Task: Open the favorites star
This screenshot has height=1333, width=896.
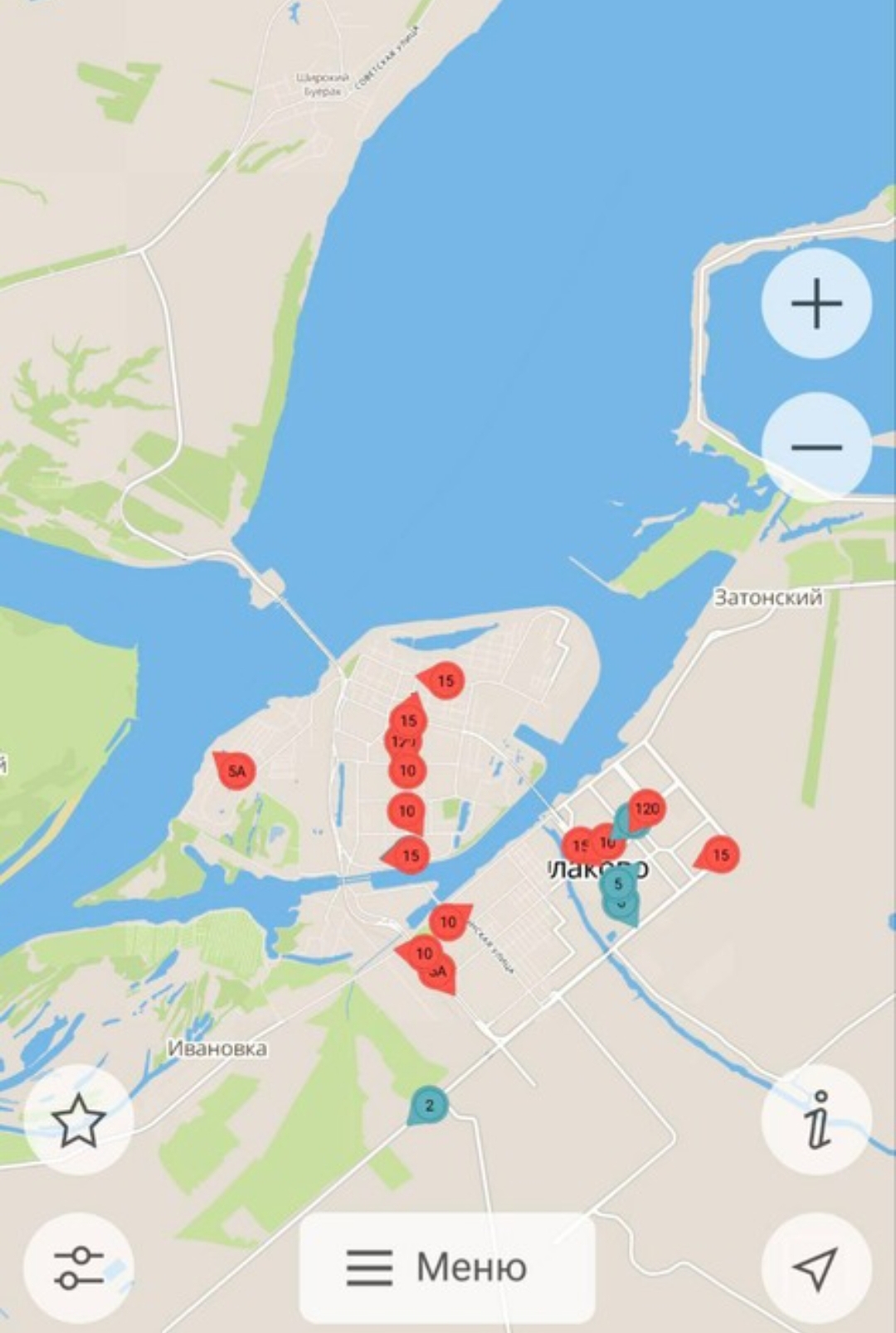Action: [79, 1120]
